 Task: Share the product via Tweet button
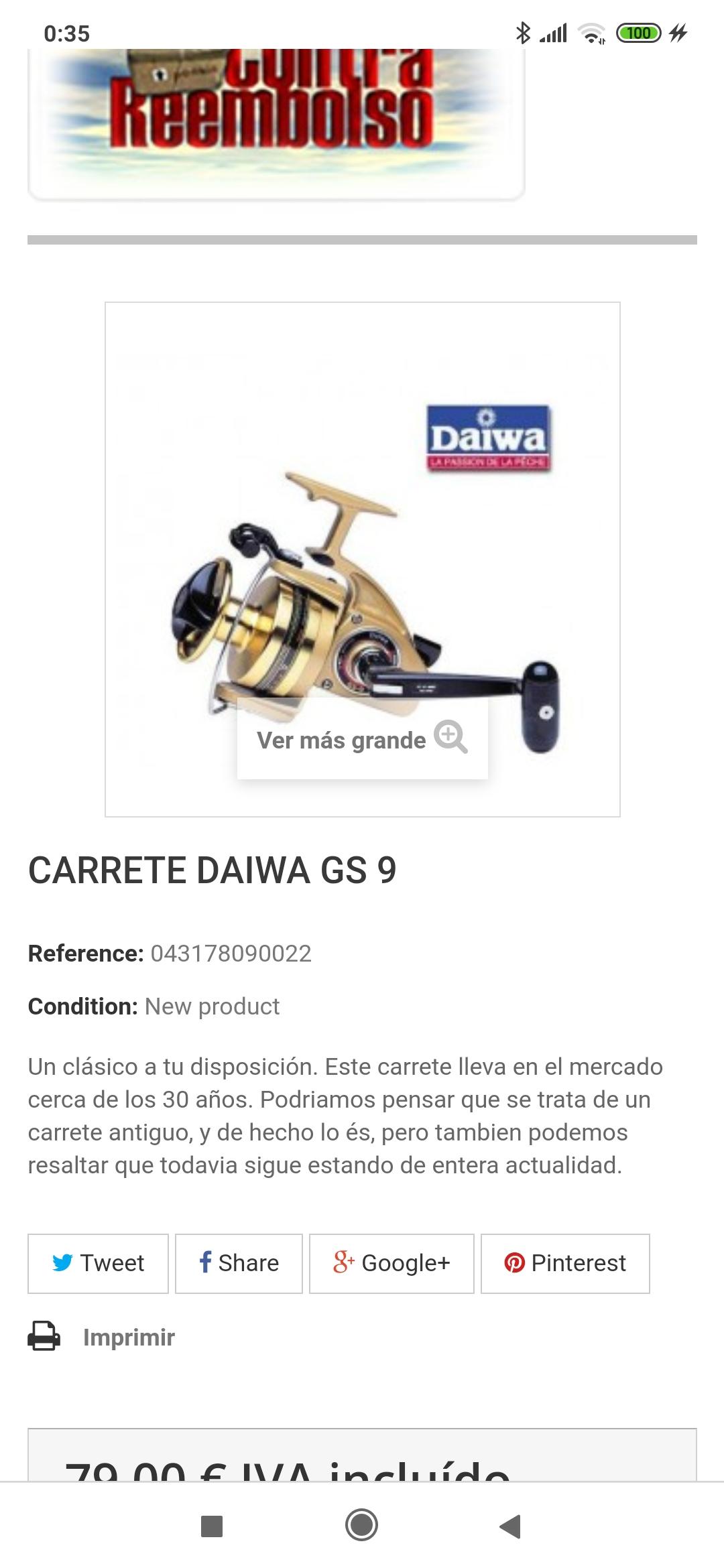click(98, 1263)
